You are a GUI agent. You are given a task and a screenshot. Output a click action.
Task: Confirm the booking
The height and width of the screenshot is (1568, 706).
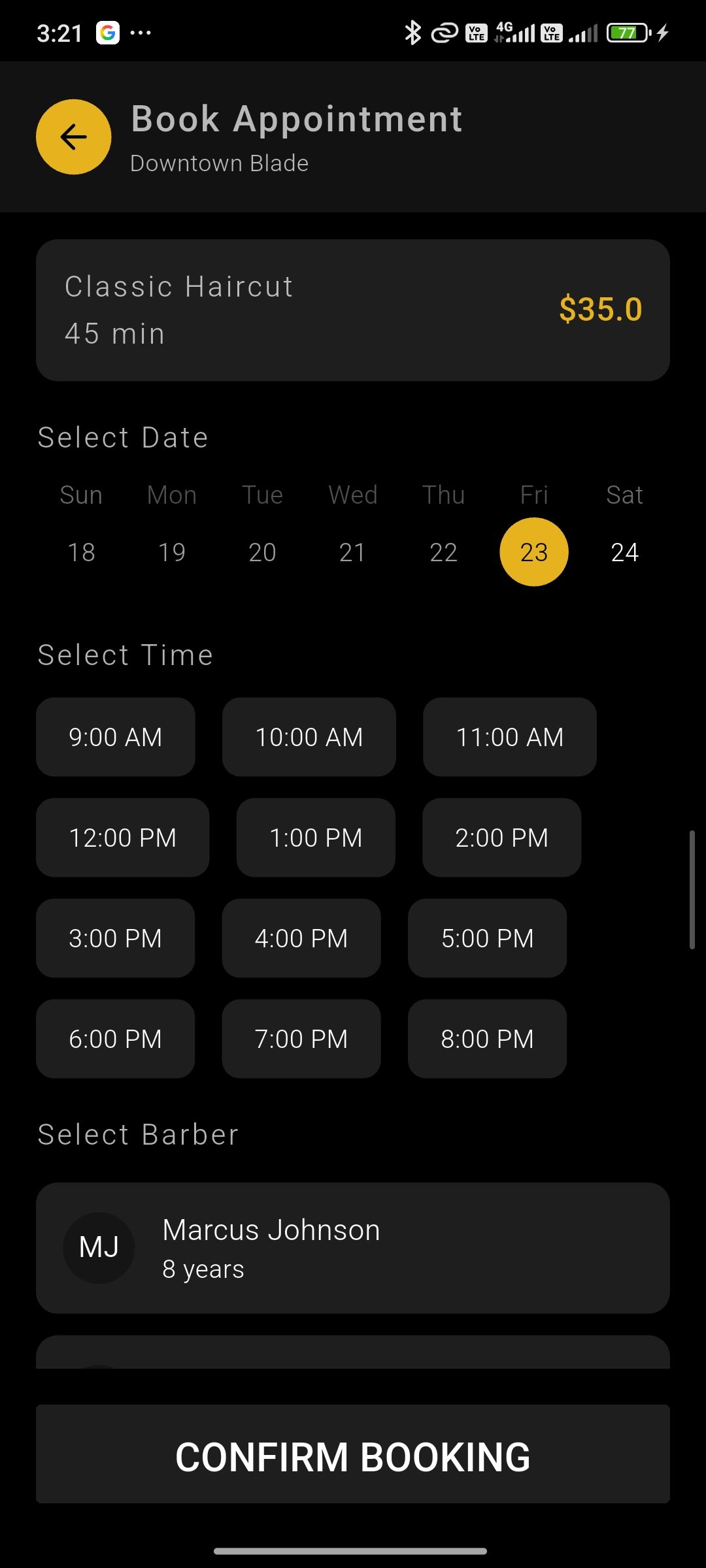tap(353, 1454)
